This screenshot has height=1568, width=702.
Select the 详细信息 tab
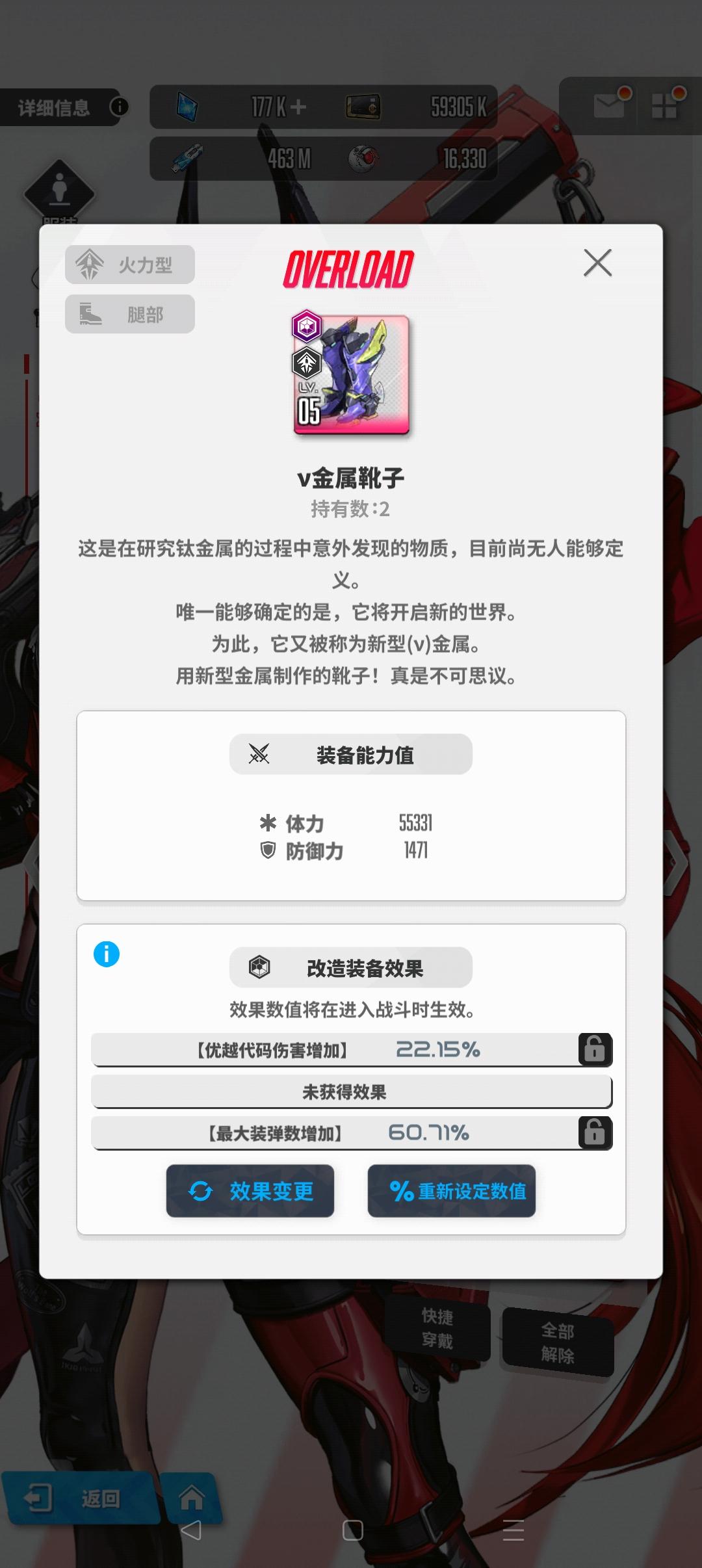[52, 108]
